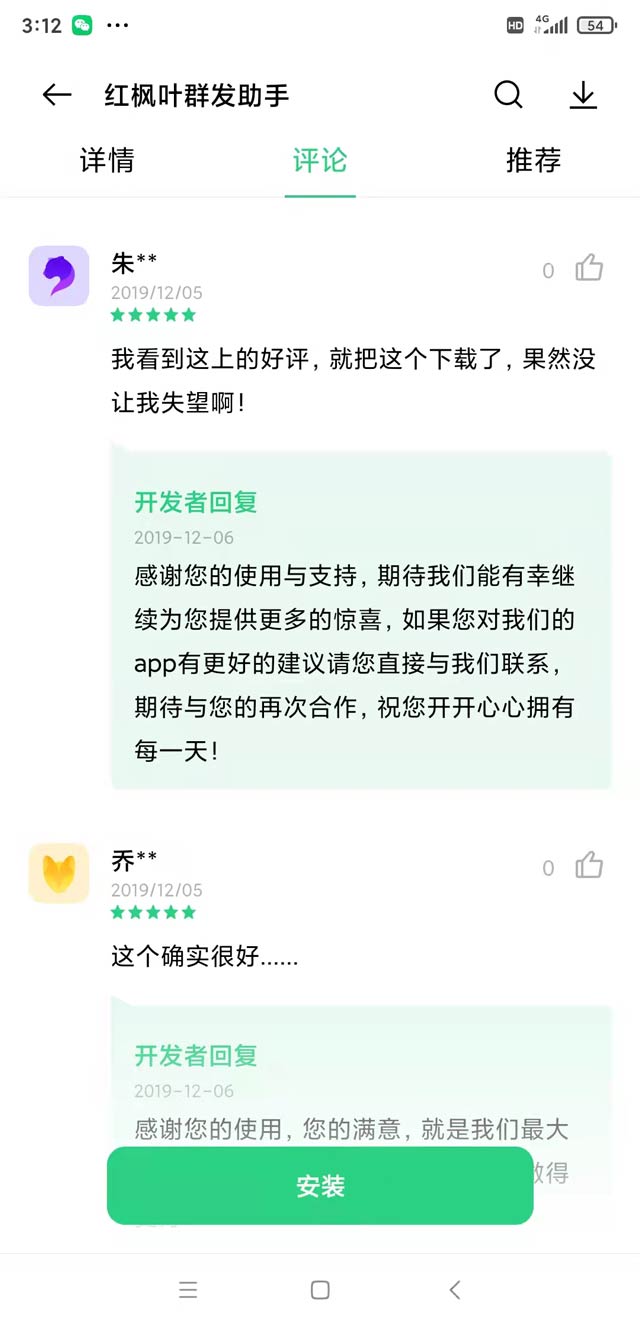Image resolution: width=640 pixels, height=1330 pixels.
Task: Switch to the 详情 tab
Action: [x=107, y=161]
